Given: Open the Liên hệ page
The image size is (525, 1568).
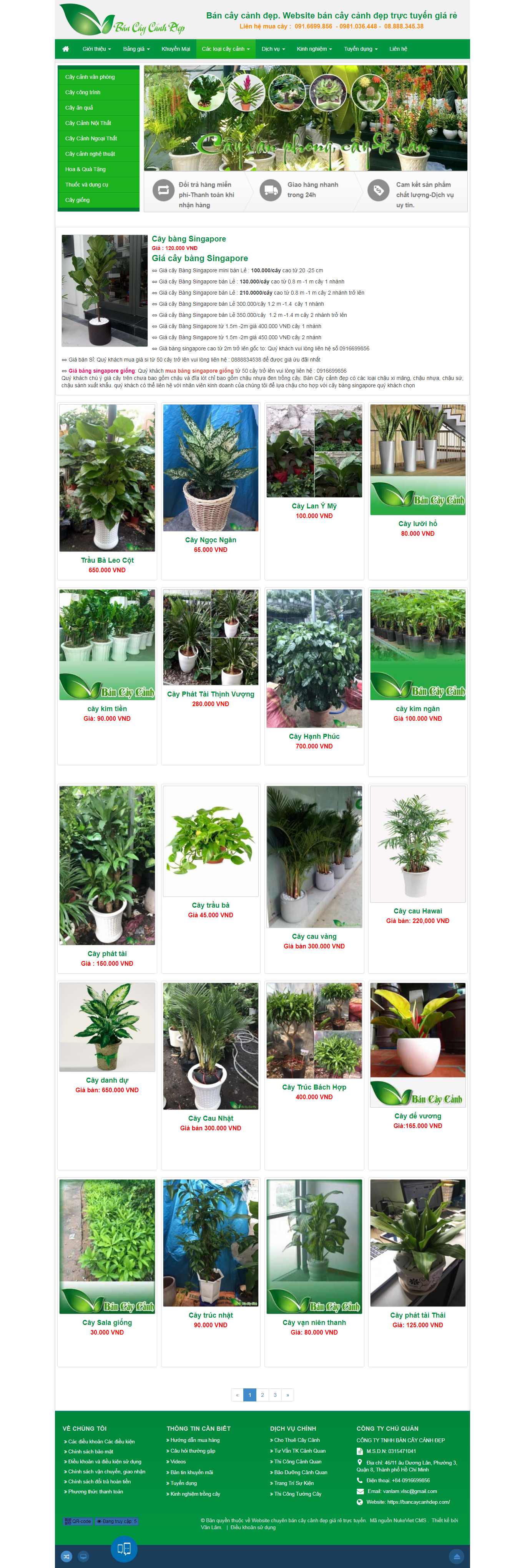Looking at the screenshot, I should click(x=398, y=49).
